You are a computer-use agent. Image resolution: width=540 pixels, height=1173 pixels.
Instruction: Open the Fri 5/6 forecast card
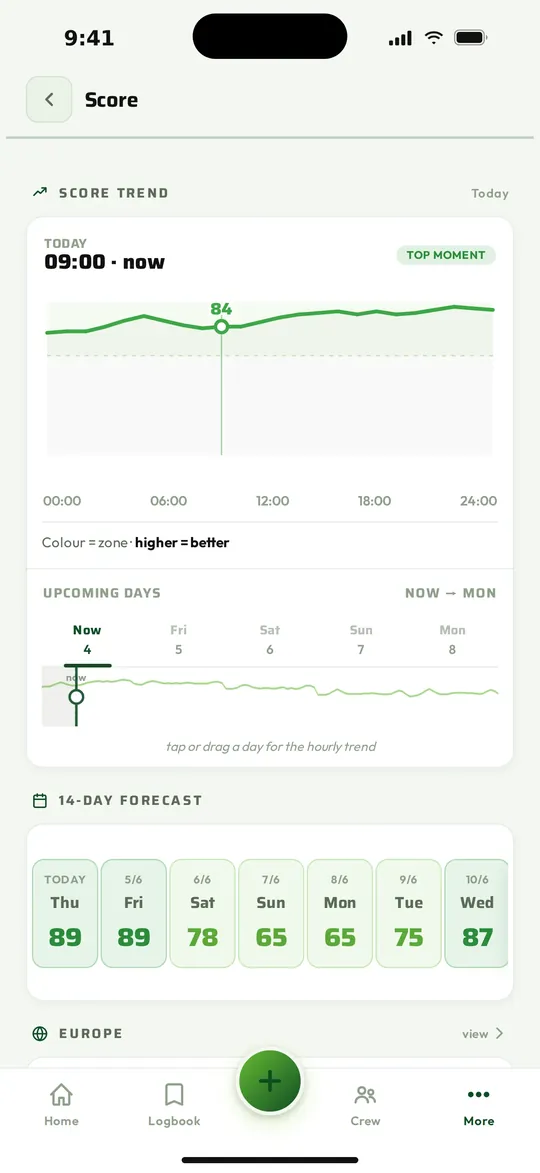pyautogui.click(x=134, y=913)
